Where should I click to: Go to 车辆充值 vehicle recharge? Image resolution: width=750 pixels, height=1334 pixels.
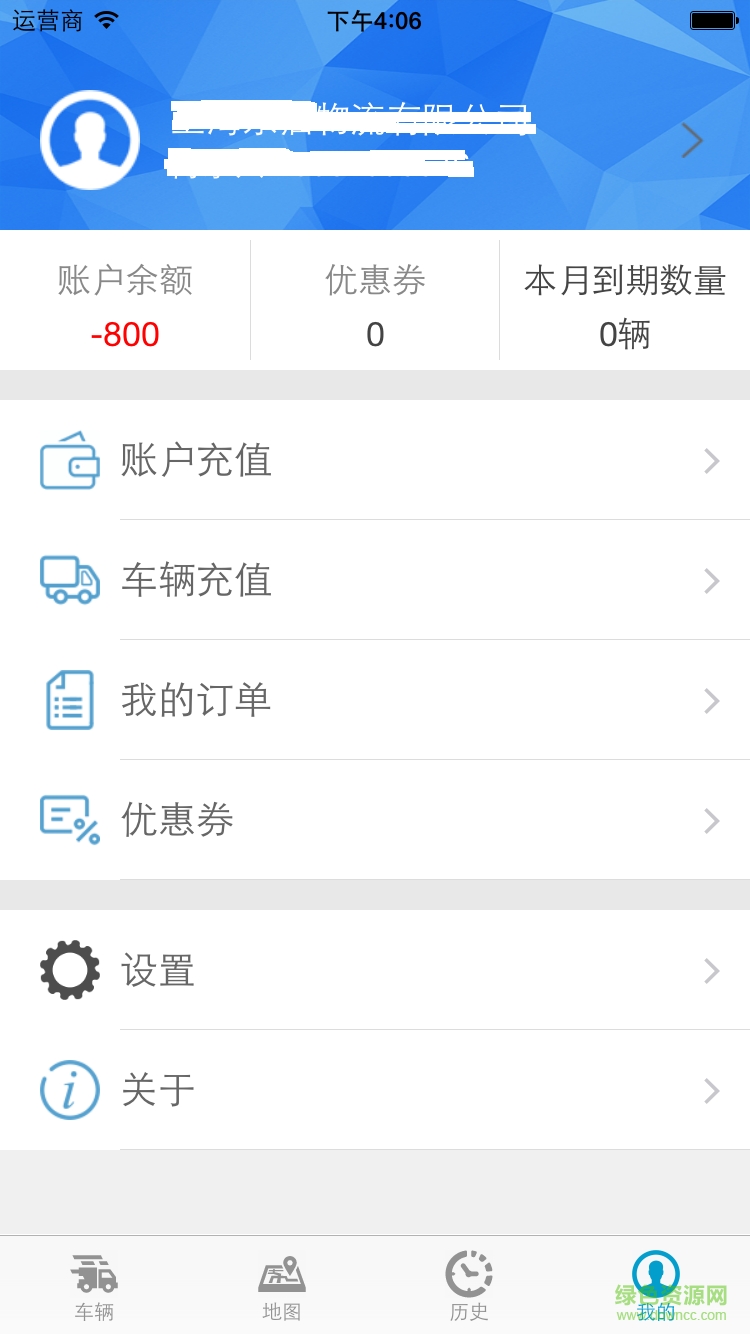(375, 581)
